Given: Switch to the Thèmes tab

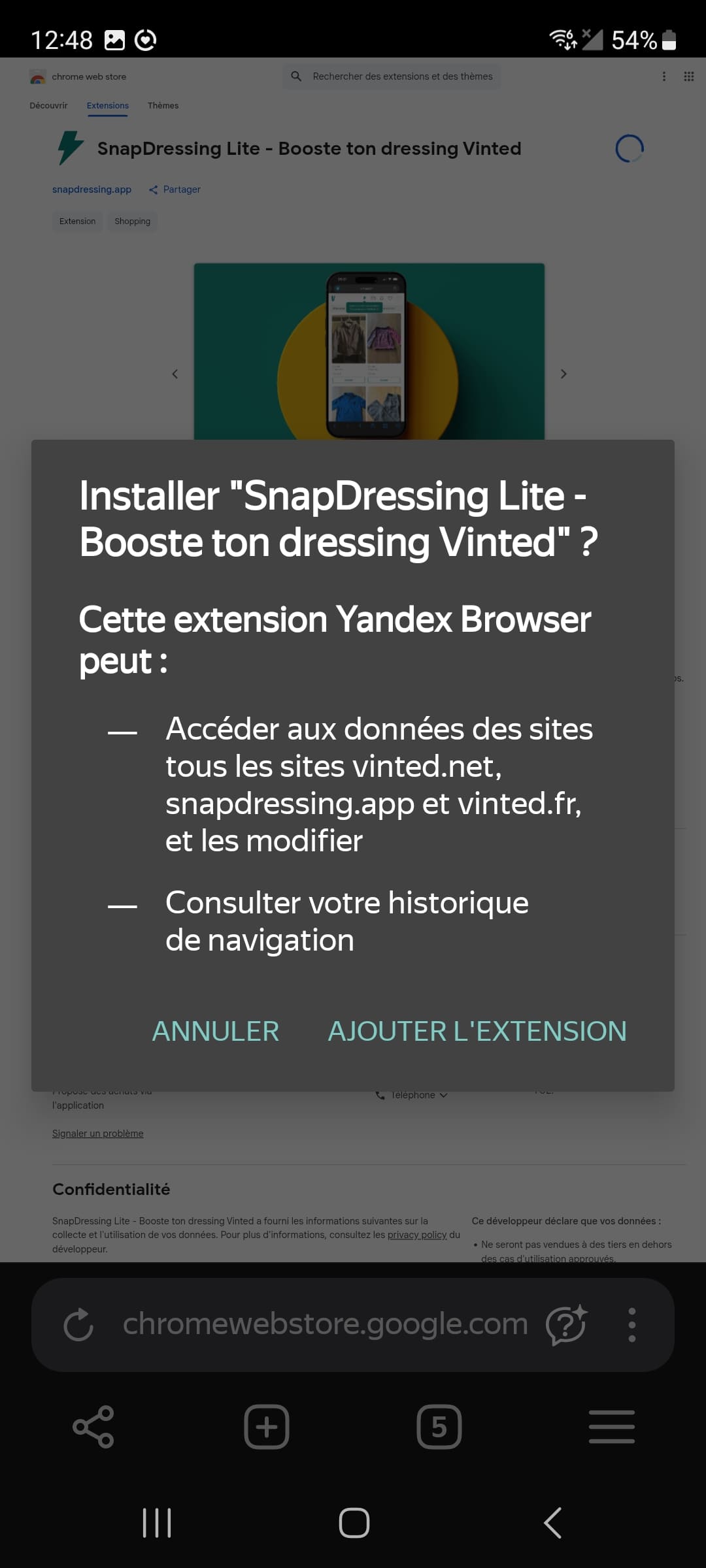Looking at the screenshot, I should (x=162, y=105).
